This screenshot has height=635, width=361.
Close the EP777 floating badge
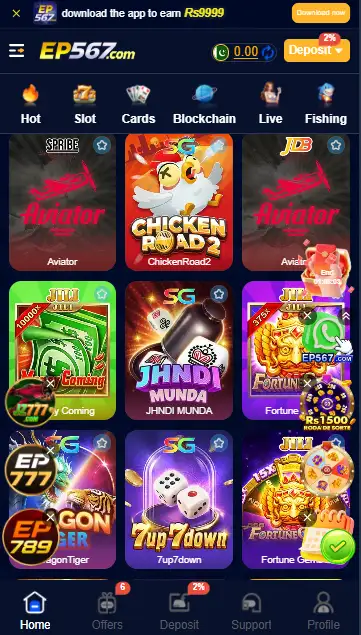tap(50, 451)
